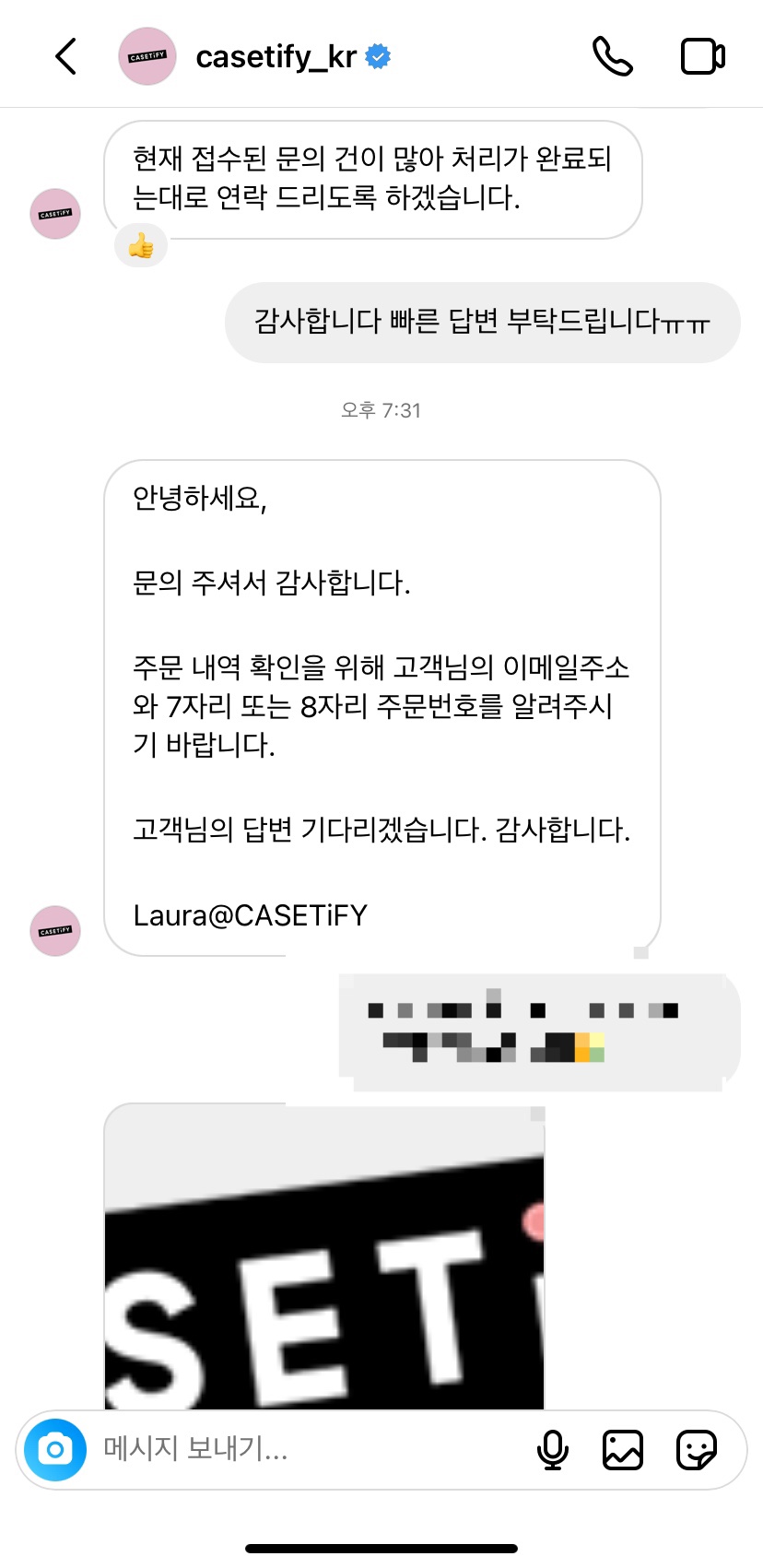
Task: Focus the 메시지 보내기 text field
Action: point(304,1449)
